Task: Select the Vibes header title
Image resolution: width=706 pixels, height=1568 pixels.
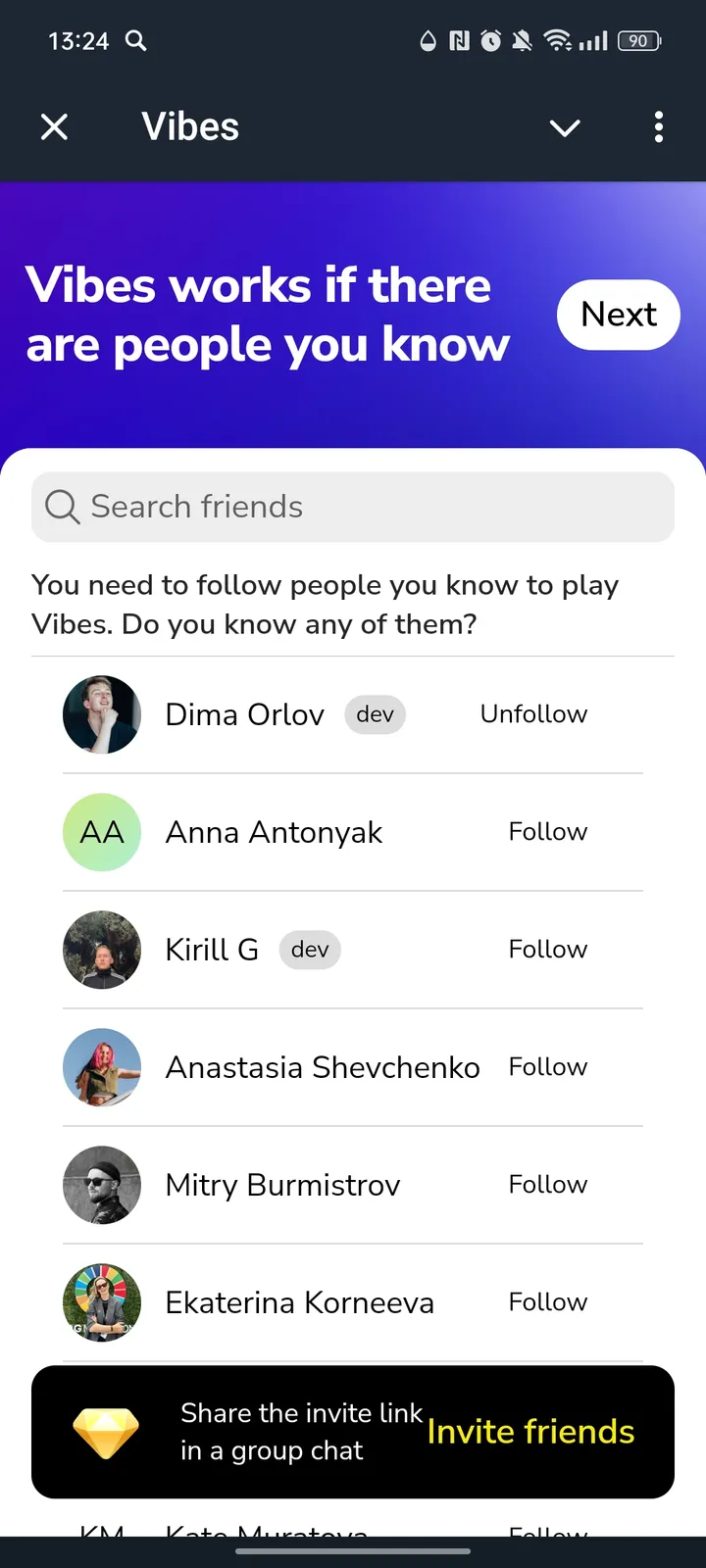Action: click(189, 125)
